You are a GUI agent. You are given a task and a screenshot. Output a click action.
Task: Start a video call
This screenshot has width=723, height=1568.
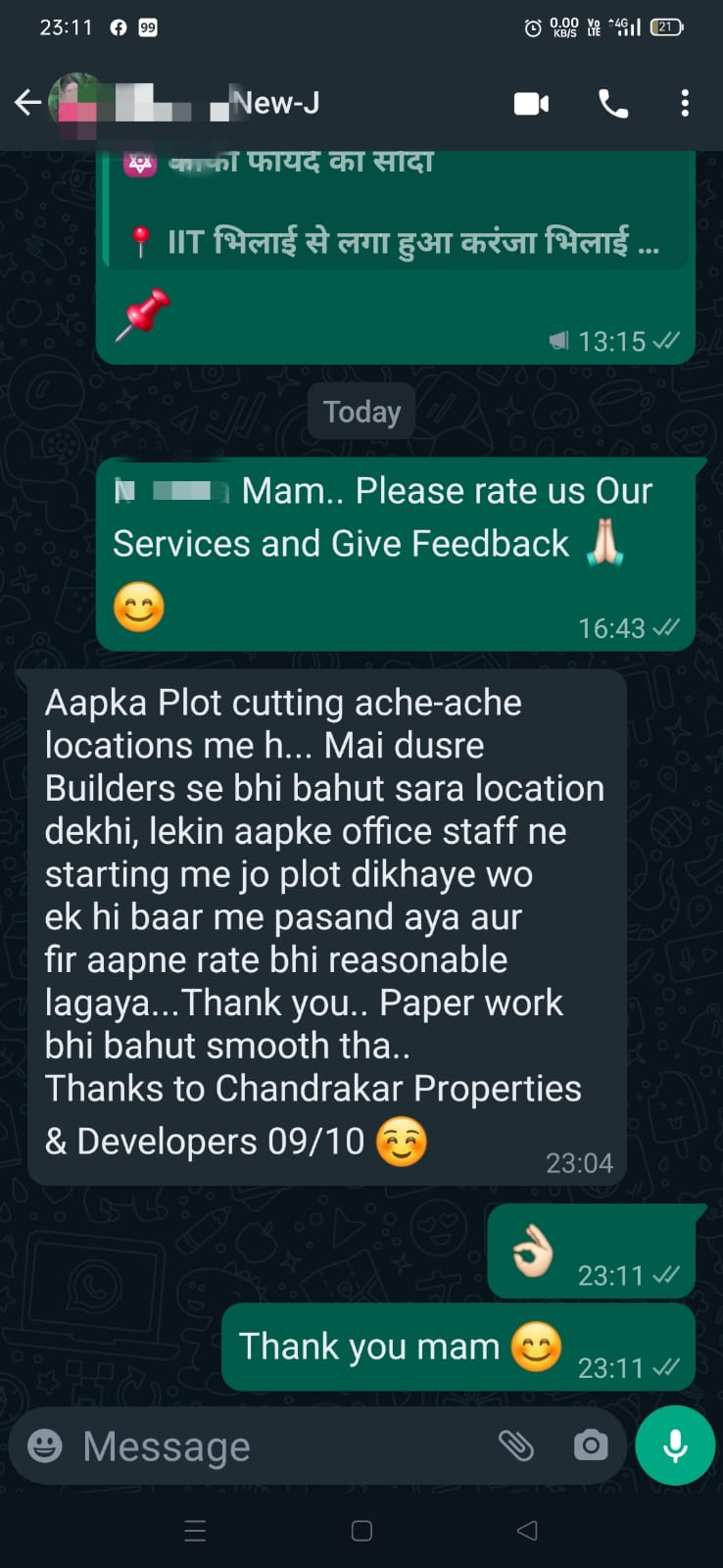pos(531,103)
